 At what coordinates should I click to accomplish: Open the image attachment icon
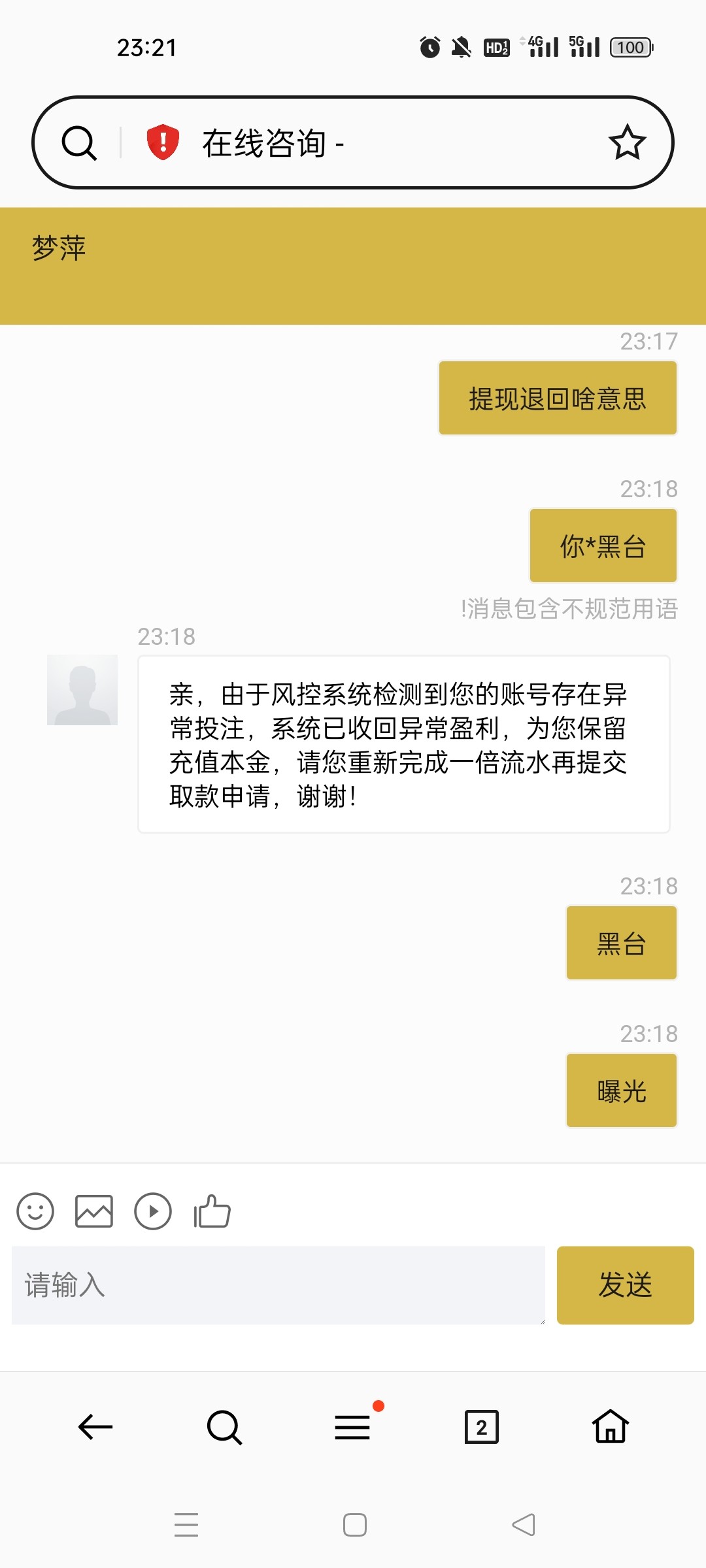click(x=93, y=1211)
